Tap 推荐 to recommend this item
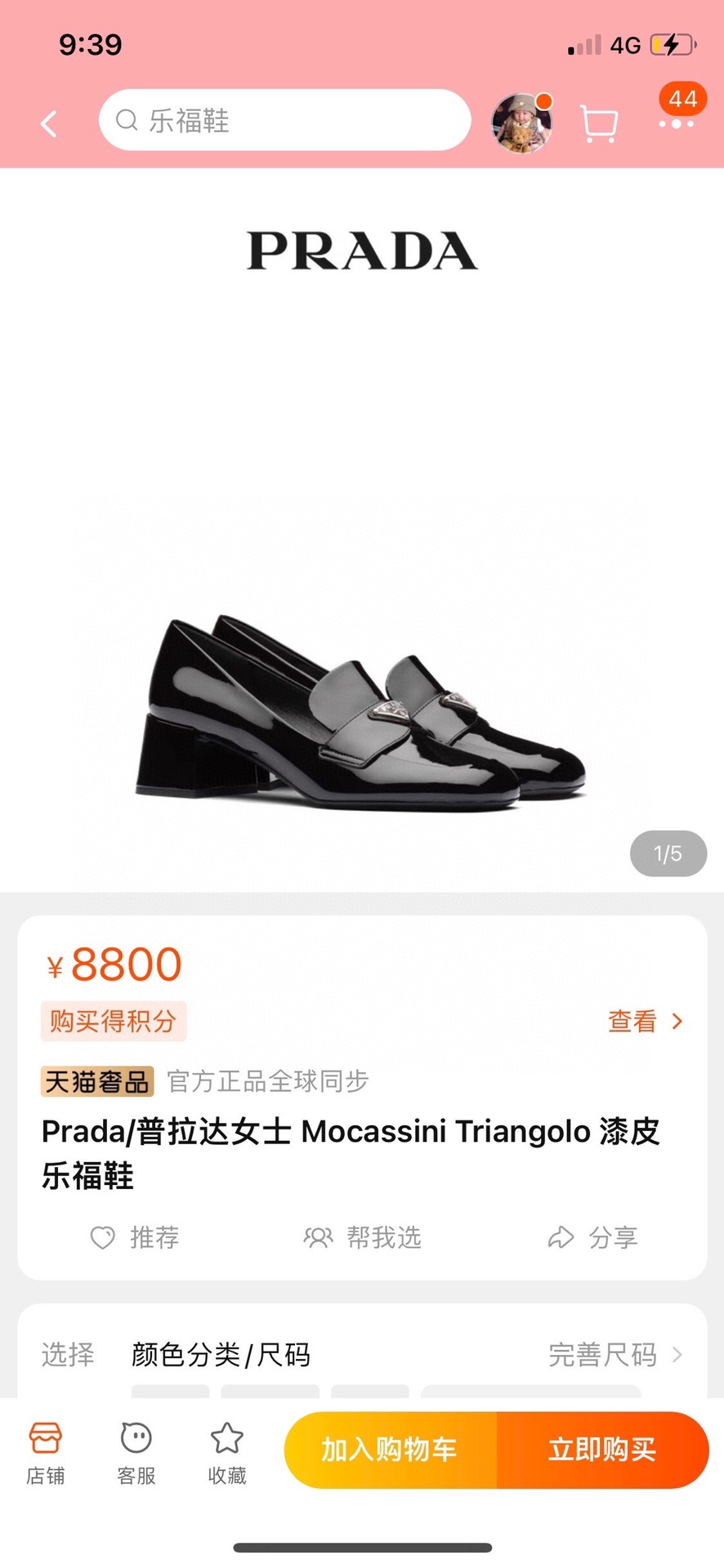 [x=134, y=1237]
